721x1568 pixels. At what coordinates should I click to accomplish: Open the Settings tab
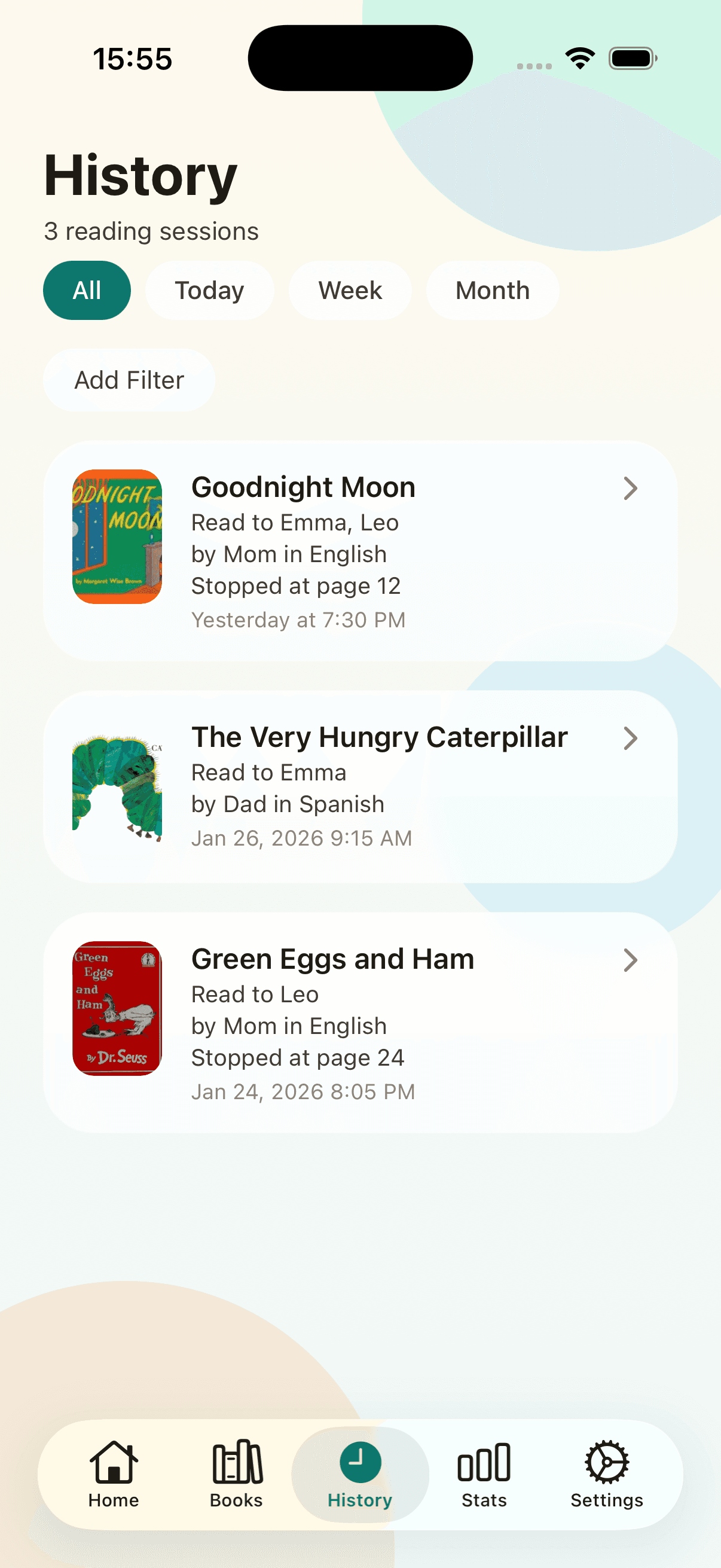tap(607, 1474)
